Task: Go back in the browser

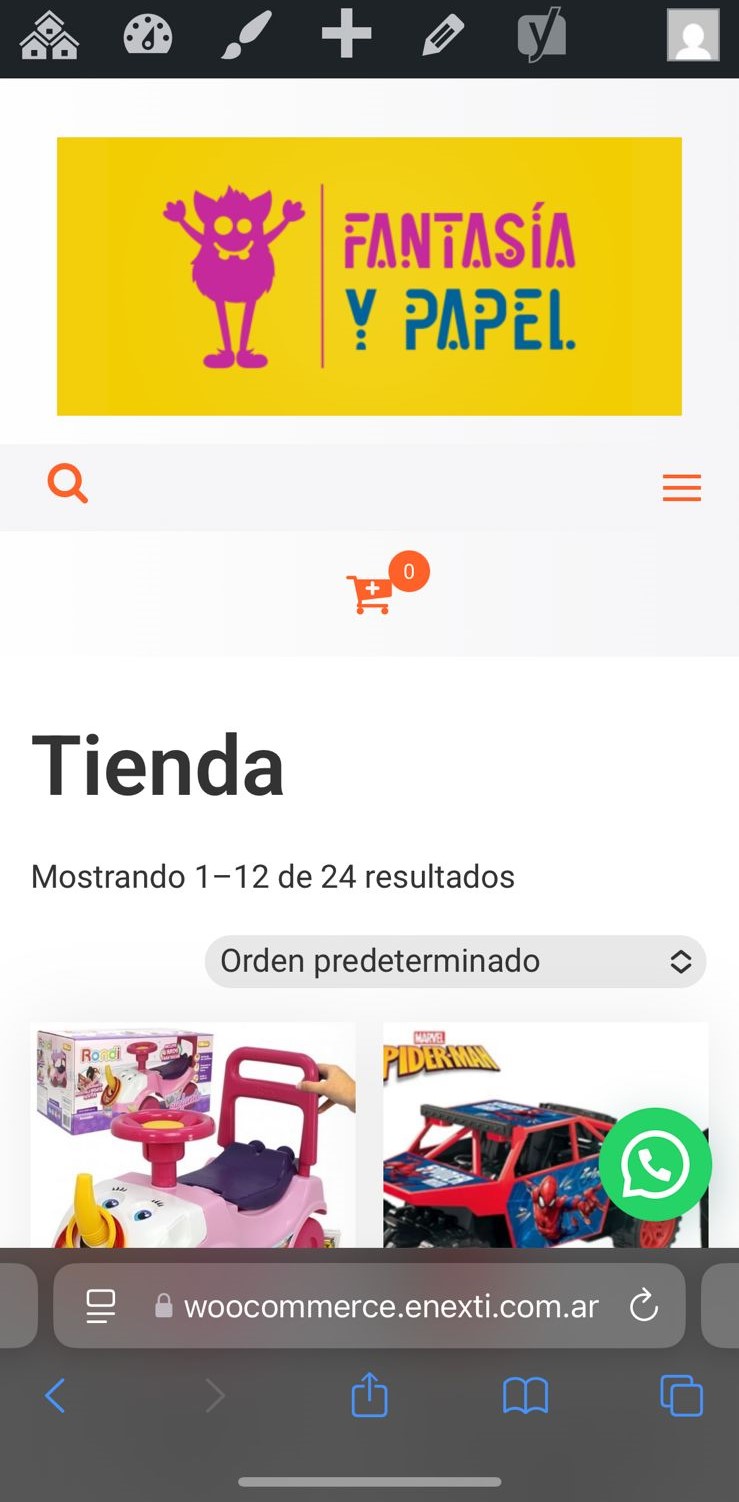Action: [55, 1395]
